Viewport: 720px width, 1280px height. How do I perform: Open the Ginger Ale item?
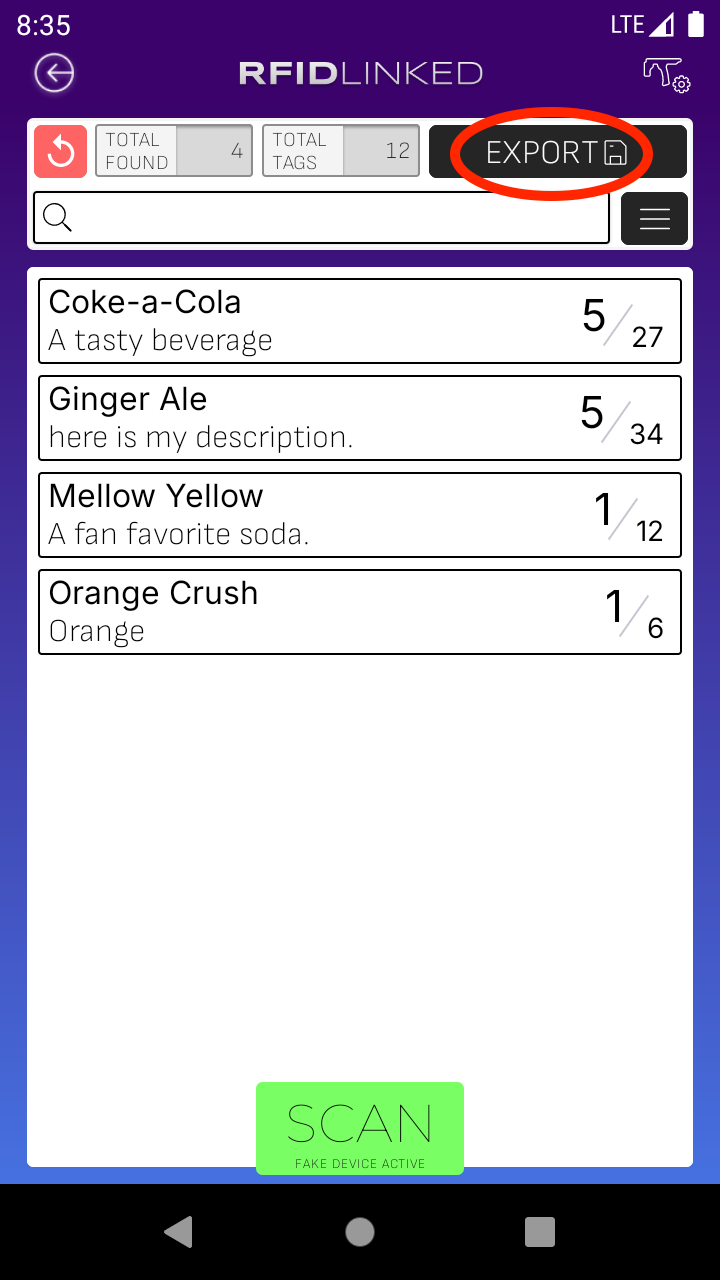click(x=360, y=418)
